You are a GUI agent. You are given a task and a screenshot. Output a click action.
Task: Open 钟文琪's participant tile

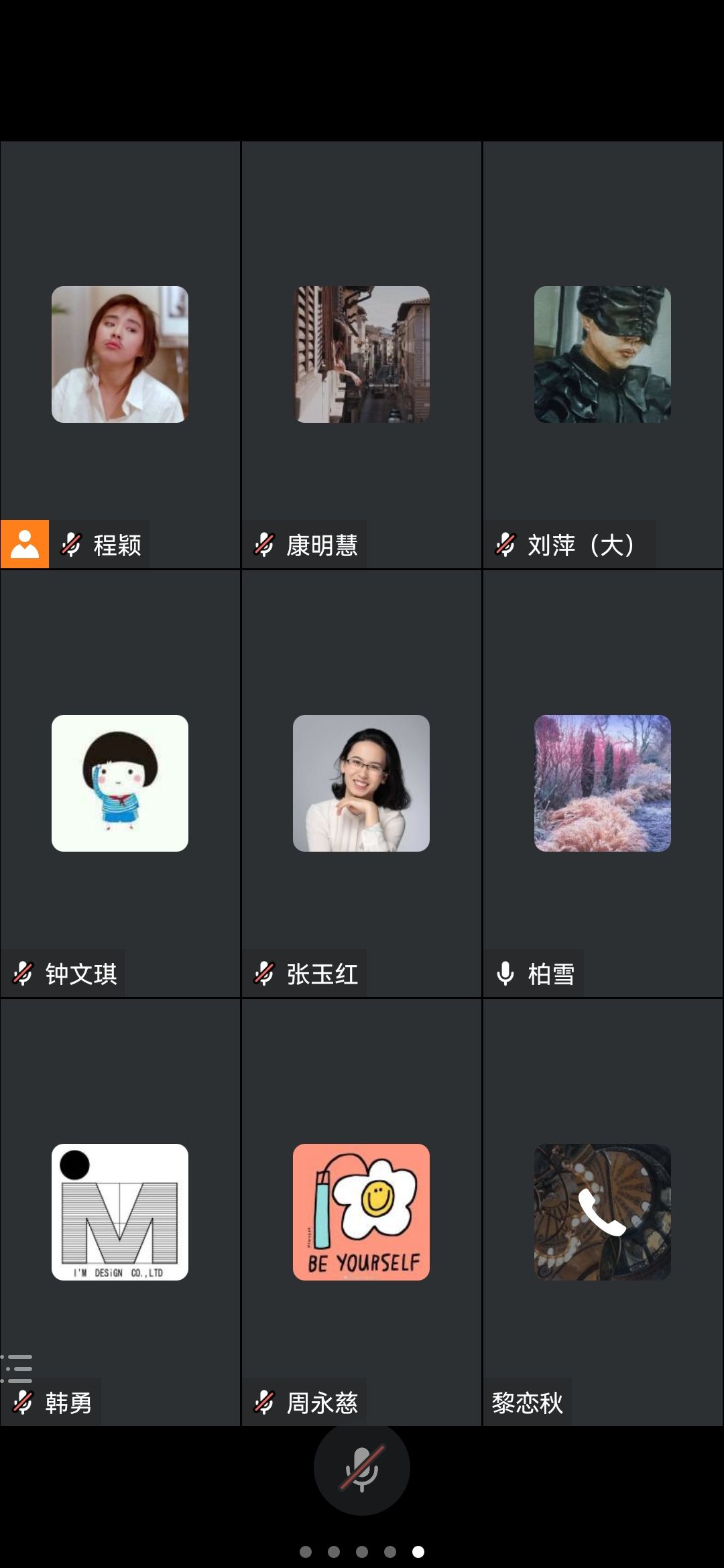(x=120, y=783)
